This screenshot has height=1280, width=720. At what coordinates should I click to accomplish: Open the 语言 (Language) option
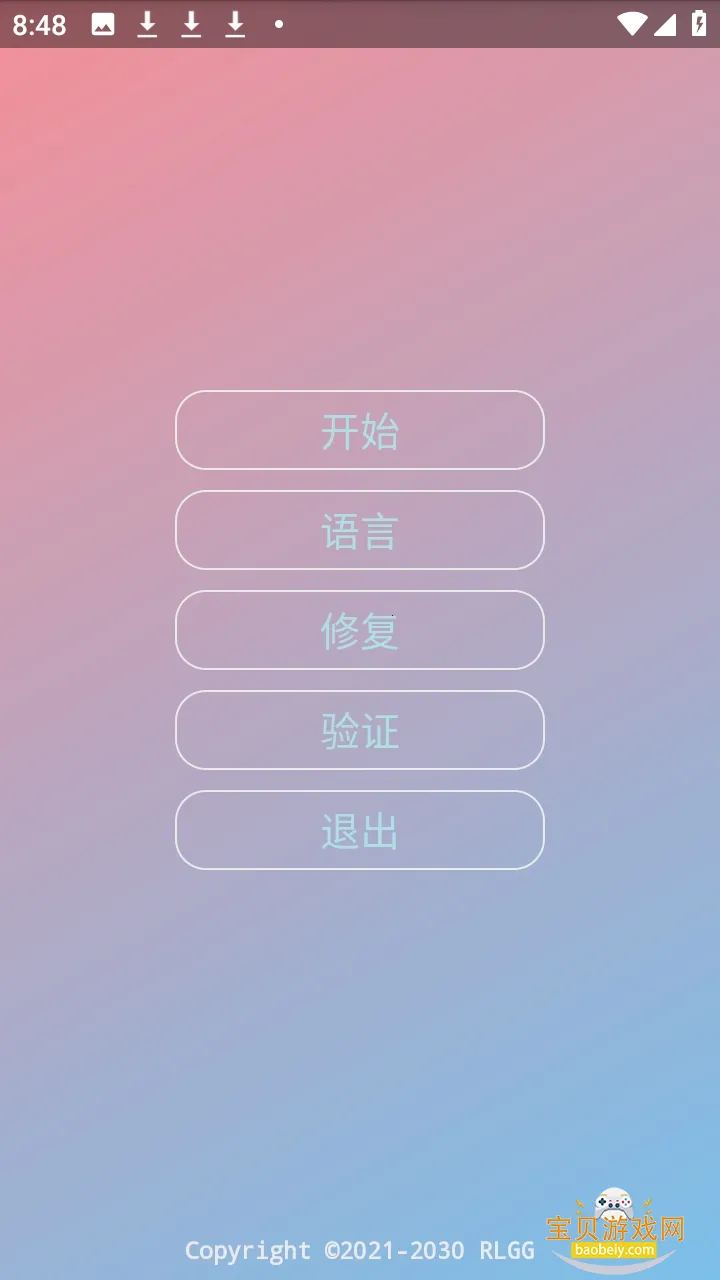pyautogui.click(x=360, y=530)
